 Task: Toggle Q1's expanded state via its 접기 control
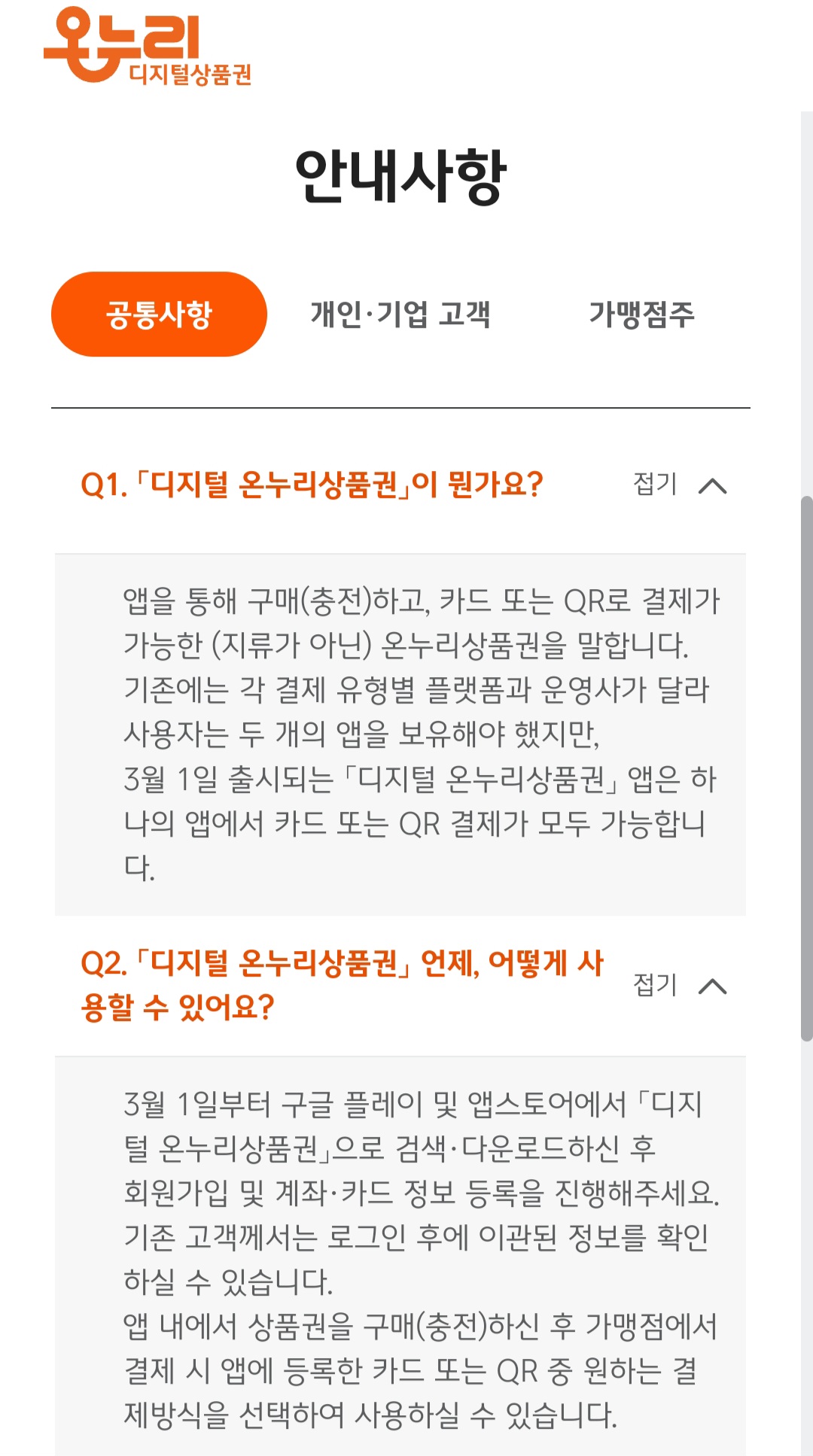pyautogui.click(x=653, y=485)
